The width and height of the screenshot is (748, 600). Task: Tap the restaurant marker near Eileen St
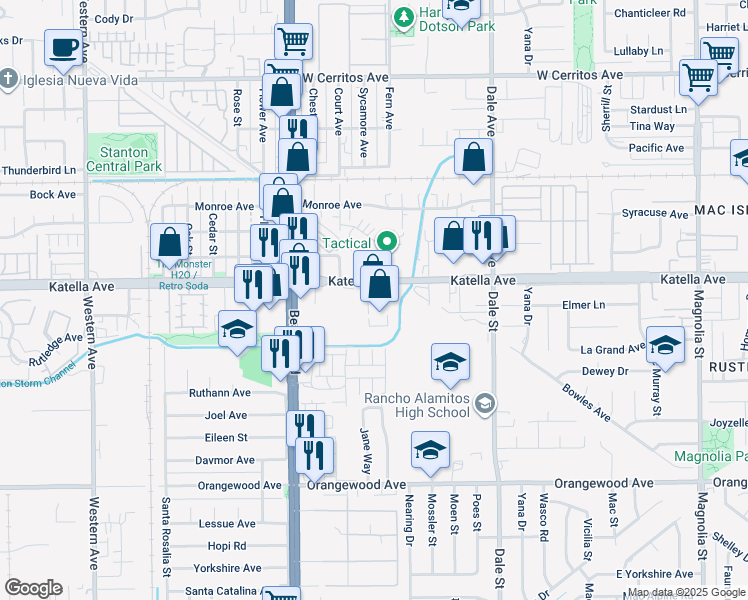click(x=305, y=427)
